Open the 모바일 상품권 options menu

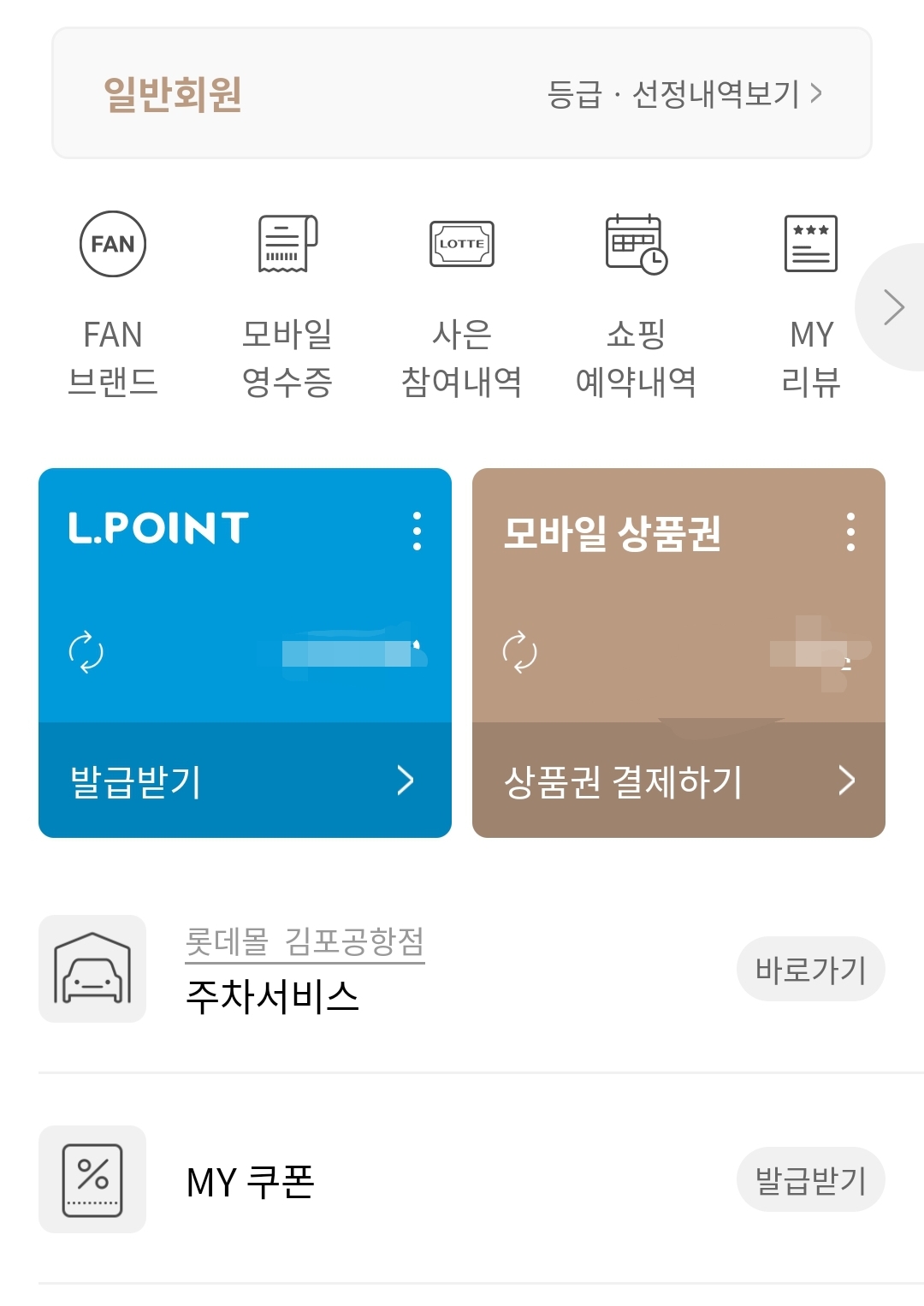850,532
